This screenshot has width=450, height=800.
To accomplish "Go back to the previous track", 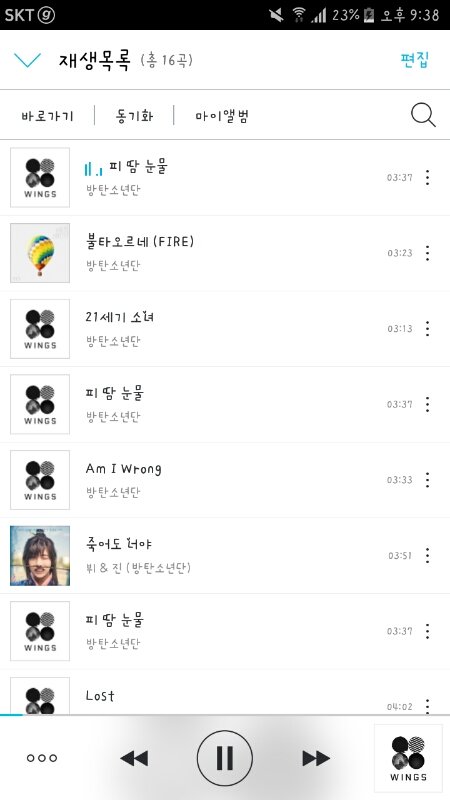I will click(x=134, y=758).
